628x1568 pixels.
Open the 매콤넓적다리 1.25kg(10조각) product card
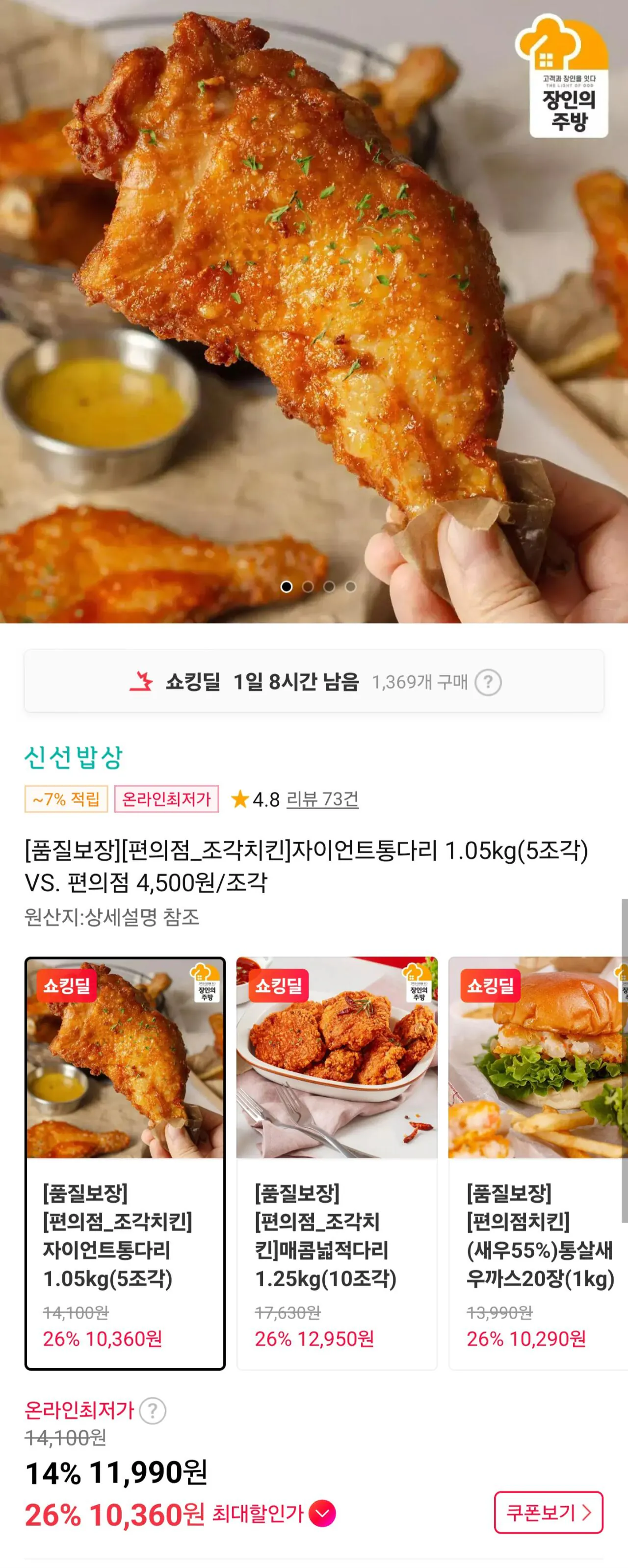(337, 1163)
